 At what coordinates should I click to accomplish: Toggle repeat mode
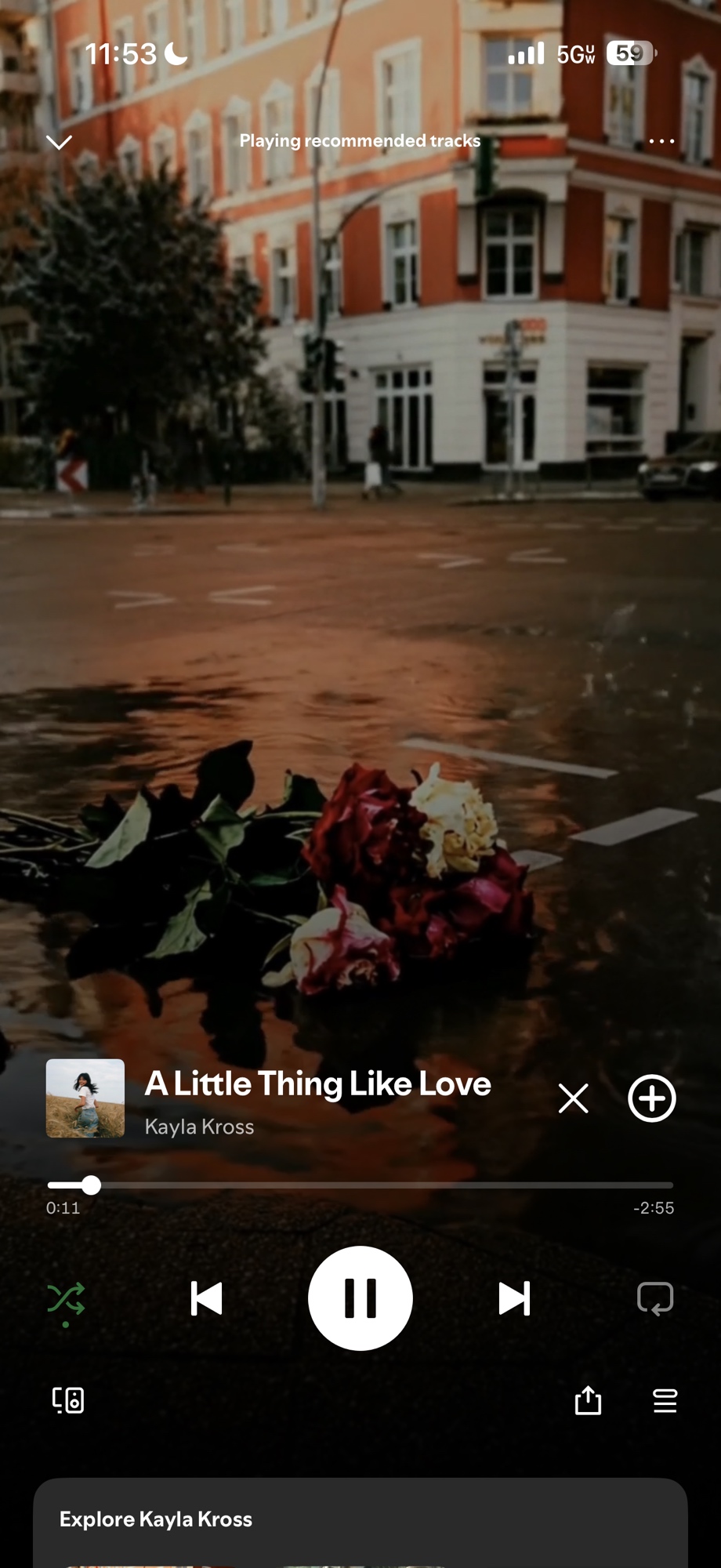pyautogui.click(x=655, y=1298)
